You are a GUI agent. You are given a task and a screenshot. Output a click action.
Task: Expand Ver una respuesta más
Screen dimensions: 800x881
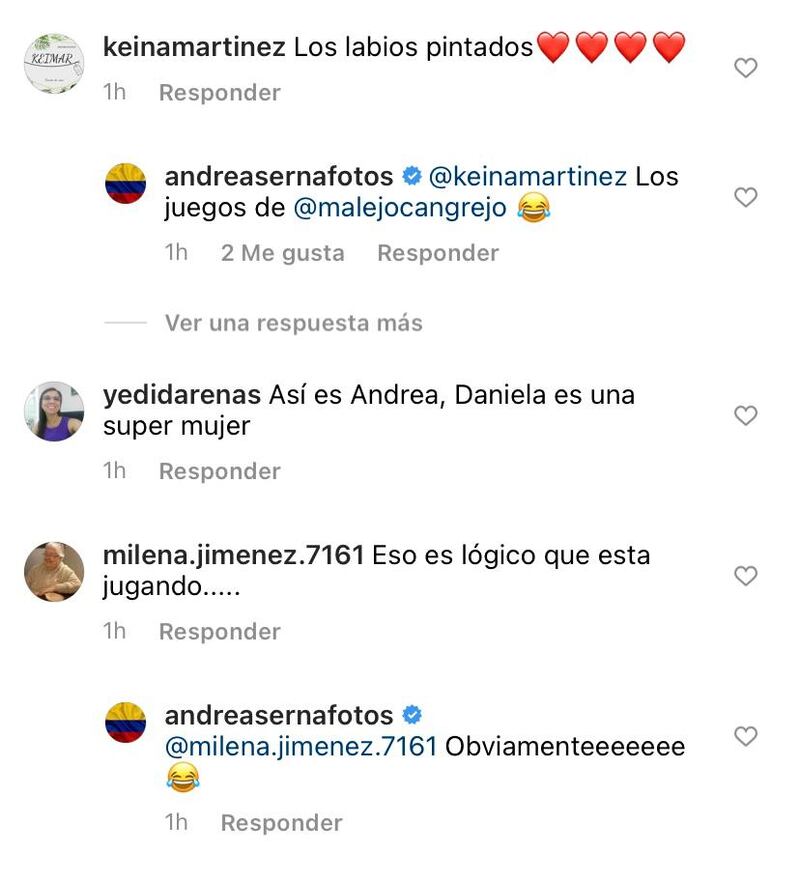(293, 323)
